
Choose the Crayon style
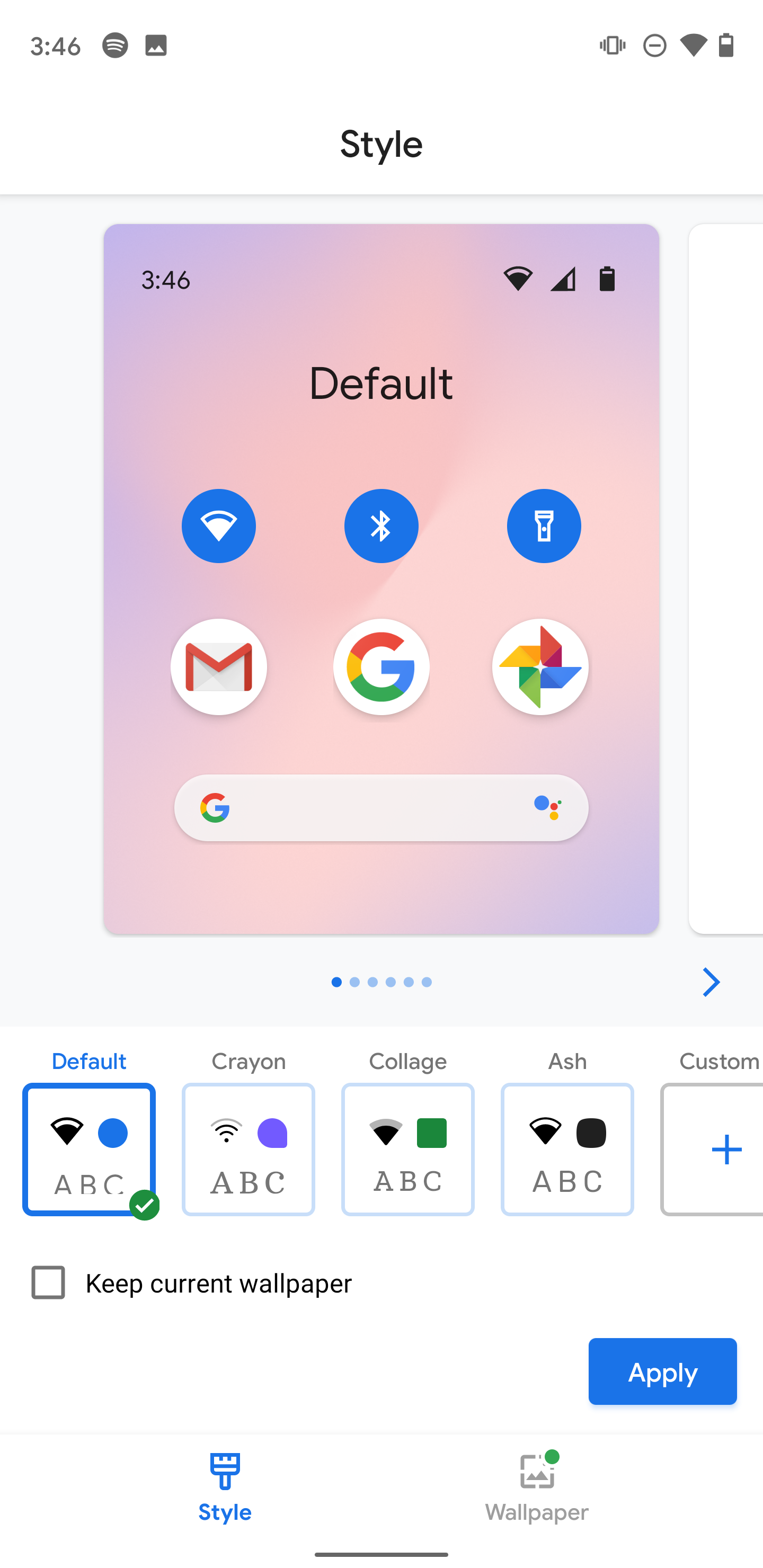click(249, 1148)
